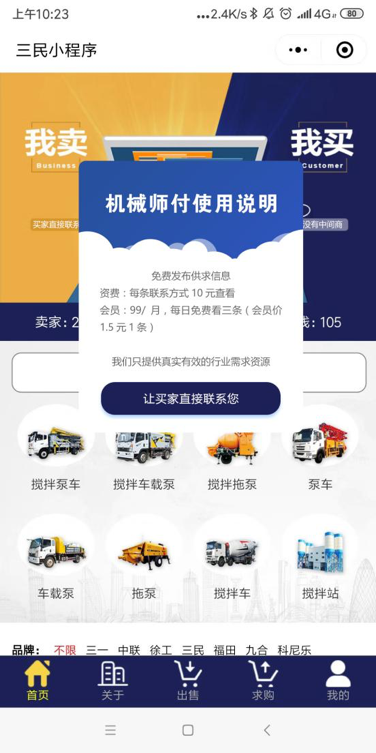Filter by brand 三一
This screenshot has width=376, height=753.
click(97, 650)
